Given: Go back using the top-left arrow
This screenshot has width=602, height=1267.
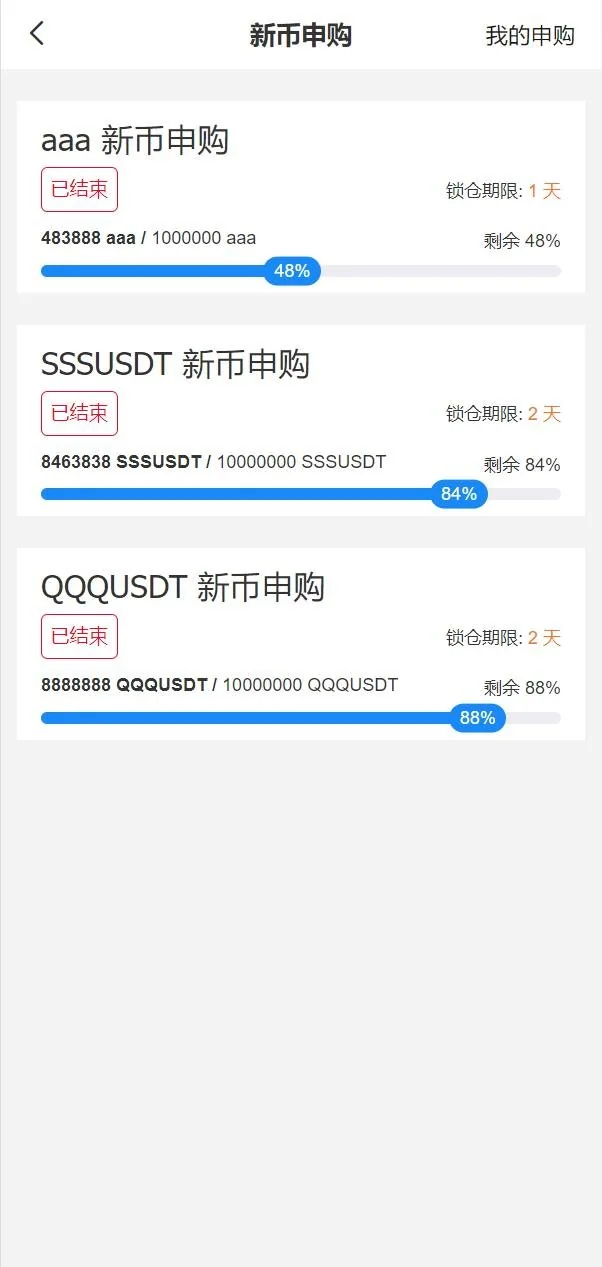Looking at the screenshot, I should [x=37, y=34].
